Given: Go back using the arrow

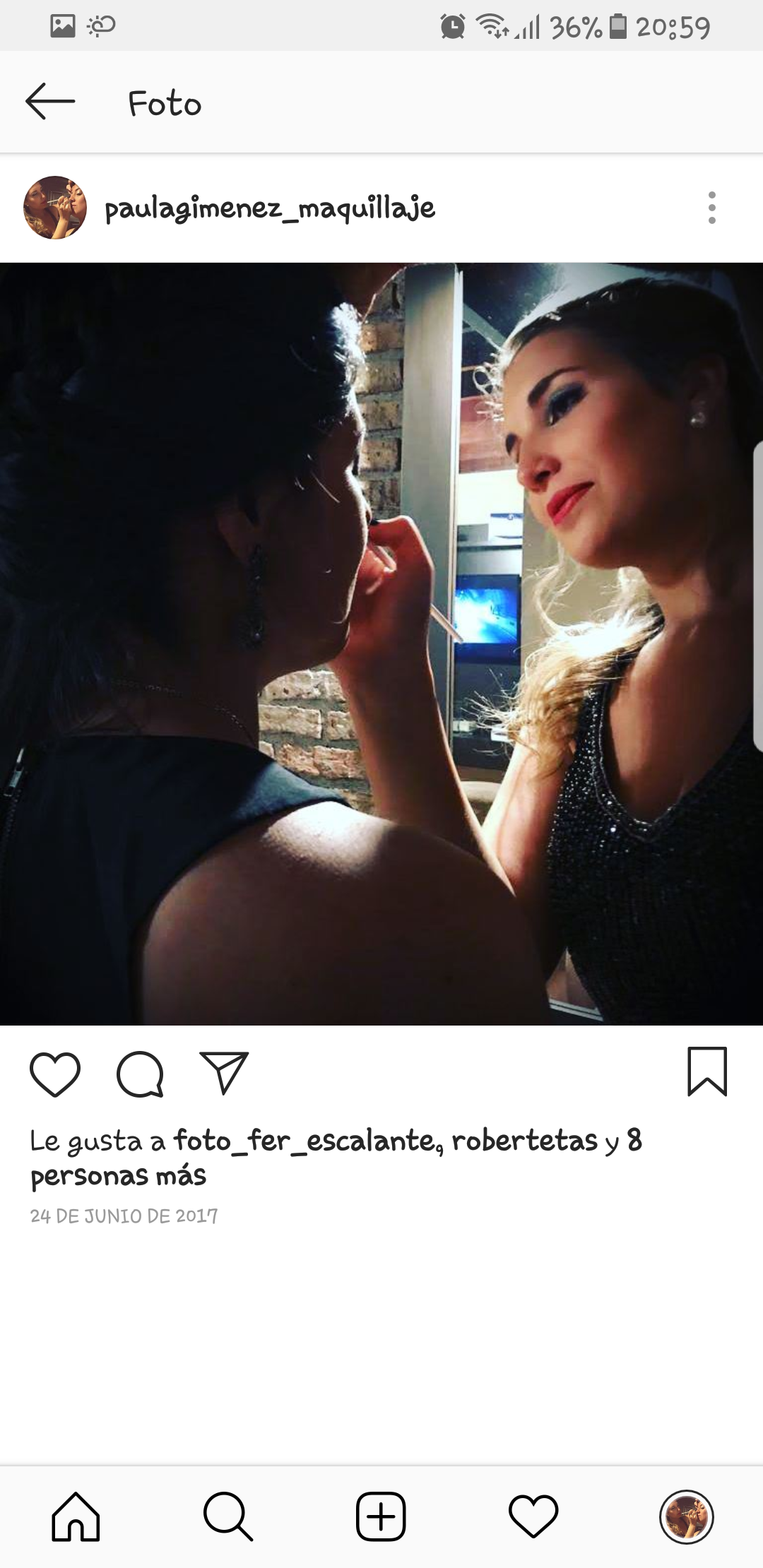Looking at the screenshot, I should click(50, 102).
